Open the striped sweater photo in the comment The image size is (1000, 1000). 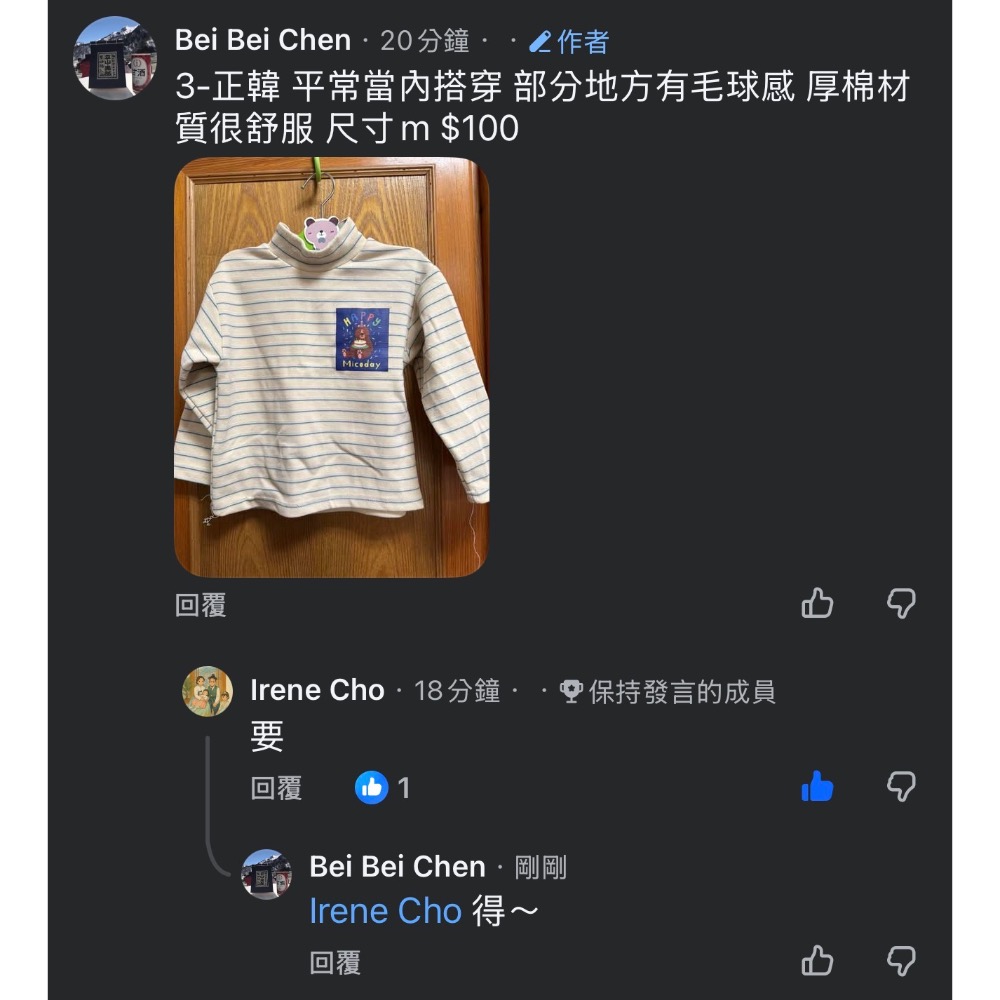pyautogui.click(x=331, y=367)
